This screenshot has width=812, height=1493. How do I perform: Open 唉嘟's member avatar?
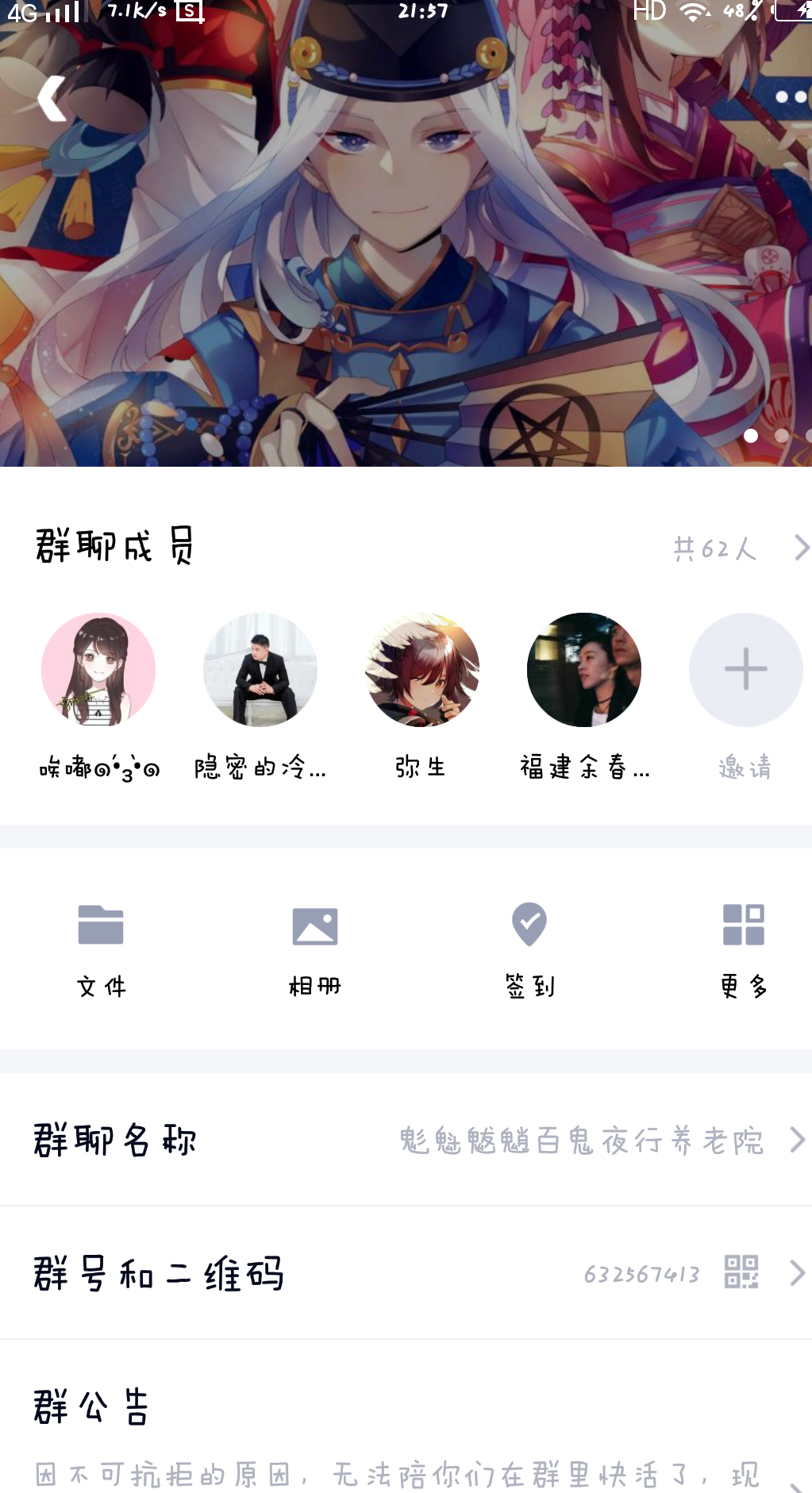click(x=98, y=669)
